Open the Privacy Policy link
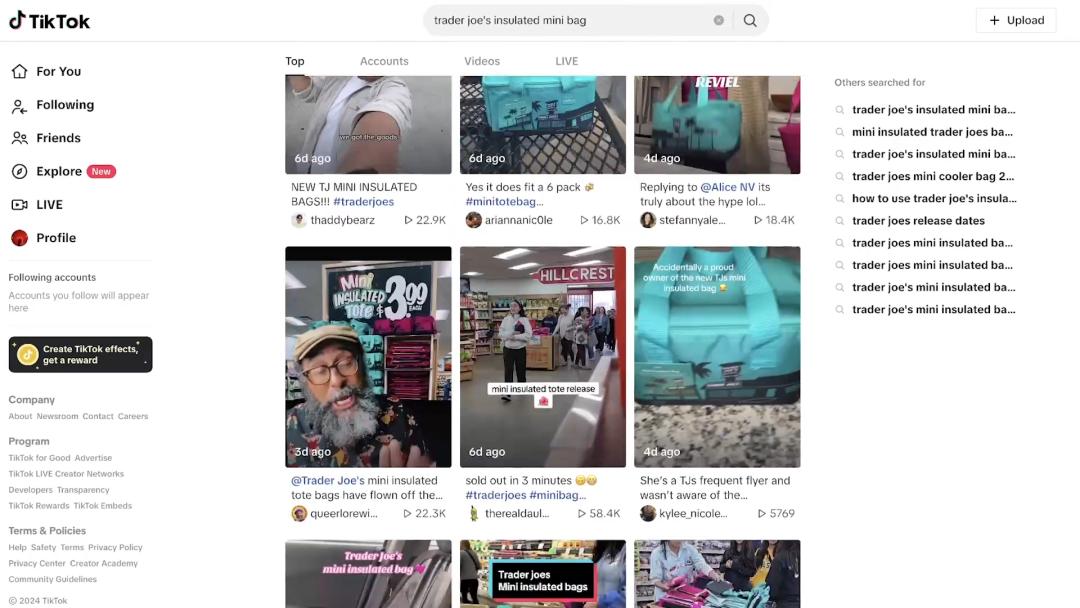The width and height of the screenshot is (1080, 608). pos(116,547)
